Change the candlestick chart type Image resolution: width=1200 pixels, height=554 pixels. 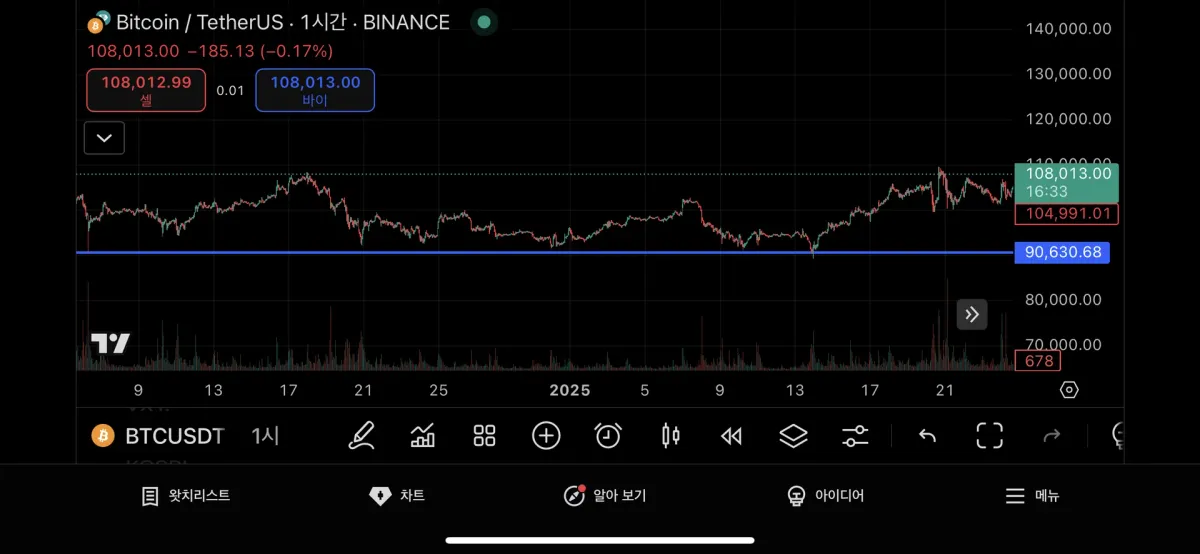pos(670,435)
